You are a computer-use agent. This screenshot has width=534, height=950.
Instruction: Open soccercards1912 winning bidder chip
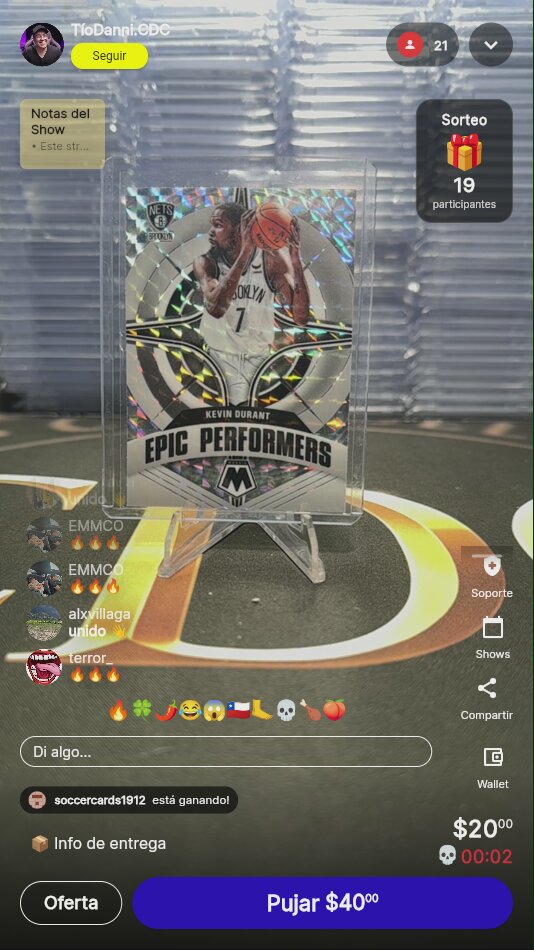coord(128,800)
